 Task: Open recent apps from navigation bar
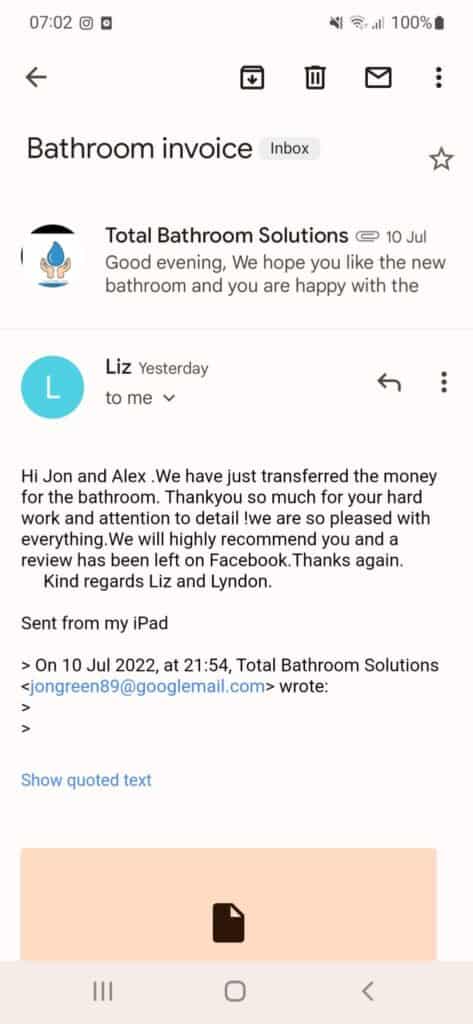point(103,991)
